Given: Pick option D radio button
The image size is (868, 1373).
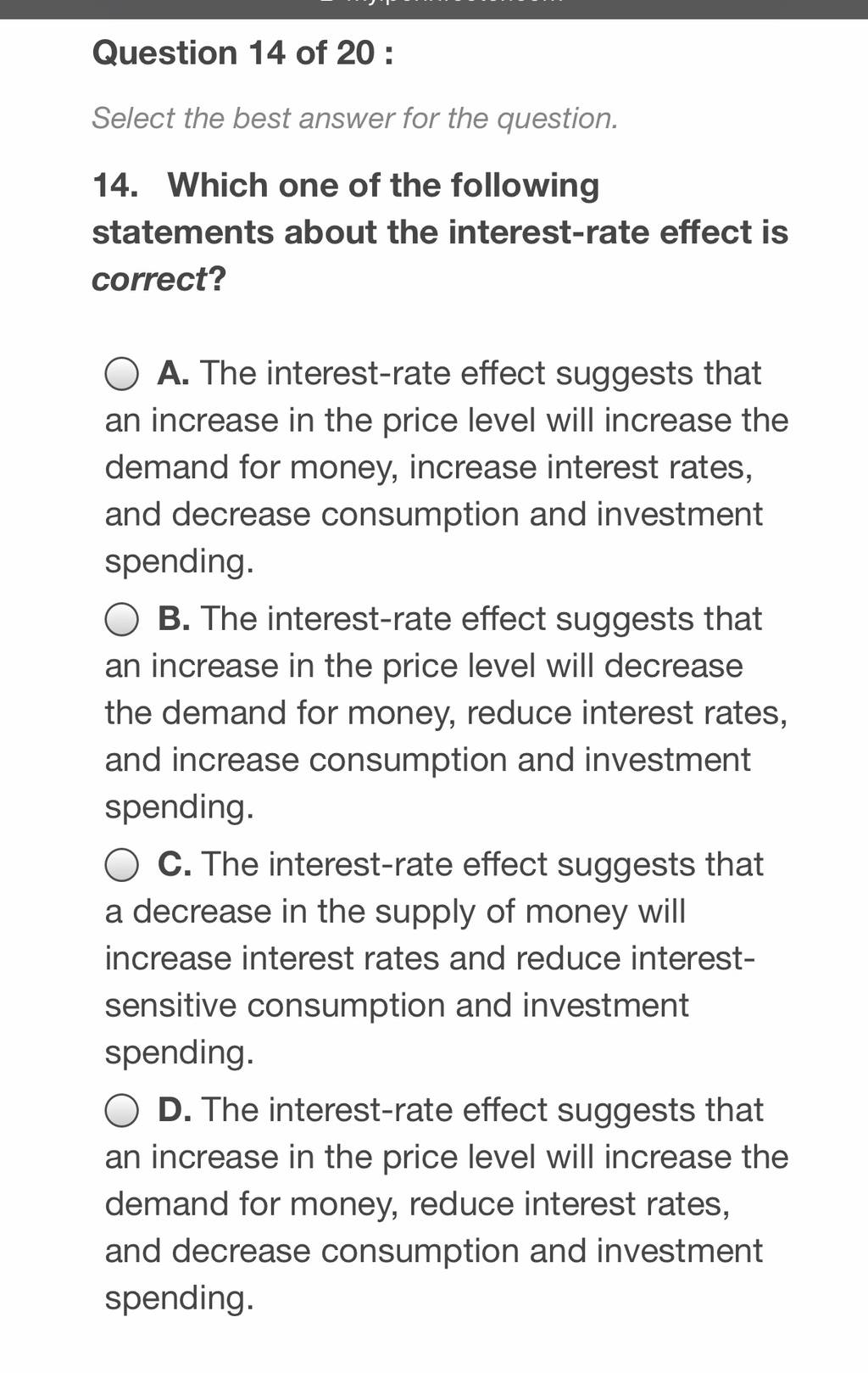Looking at the screenshot, I should pyautogui.click(x=122, y=1111).
